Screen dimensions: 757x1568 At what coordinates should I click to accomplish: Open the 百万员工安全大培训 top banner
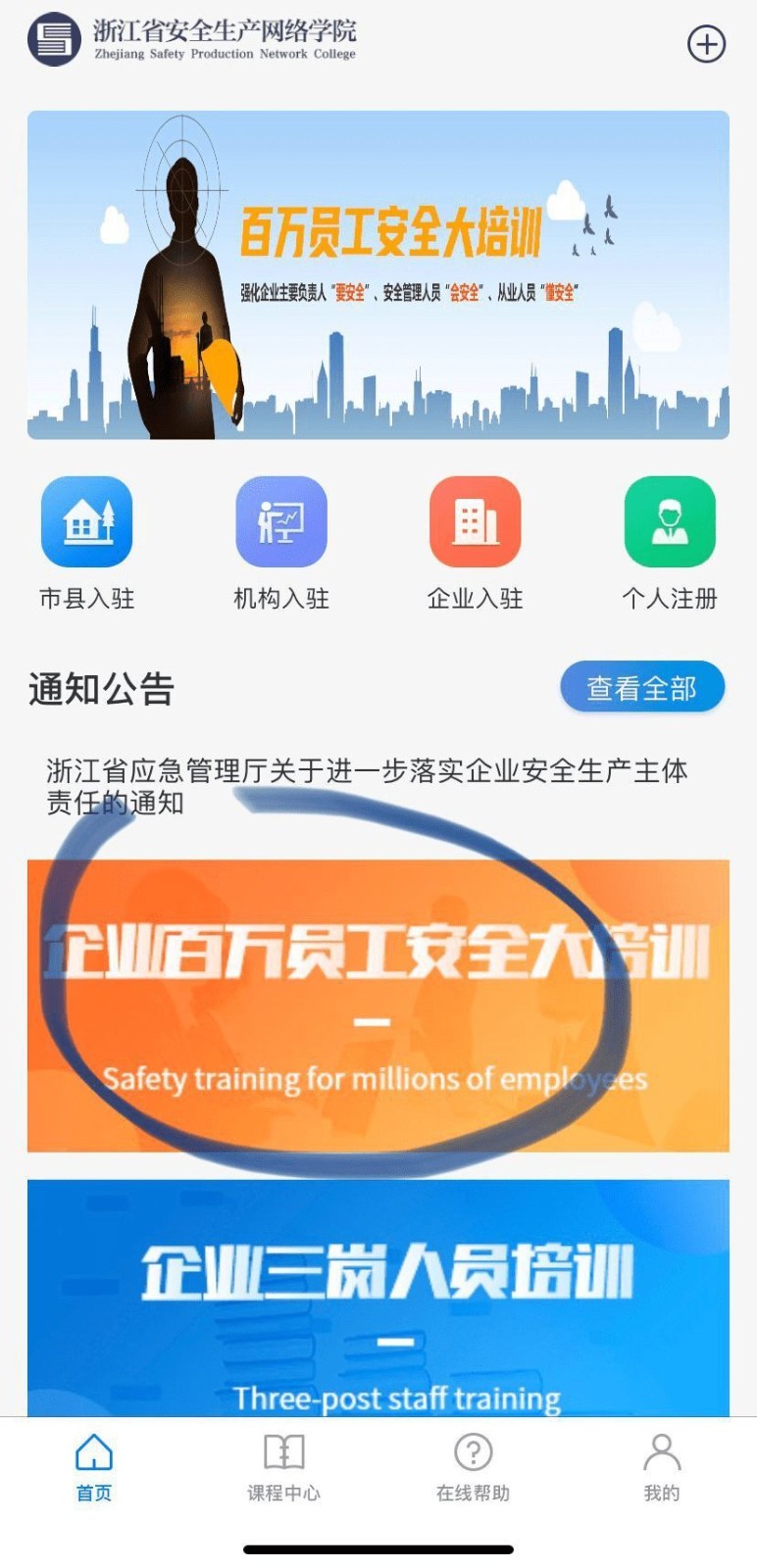(378, 274)
